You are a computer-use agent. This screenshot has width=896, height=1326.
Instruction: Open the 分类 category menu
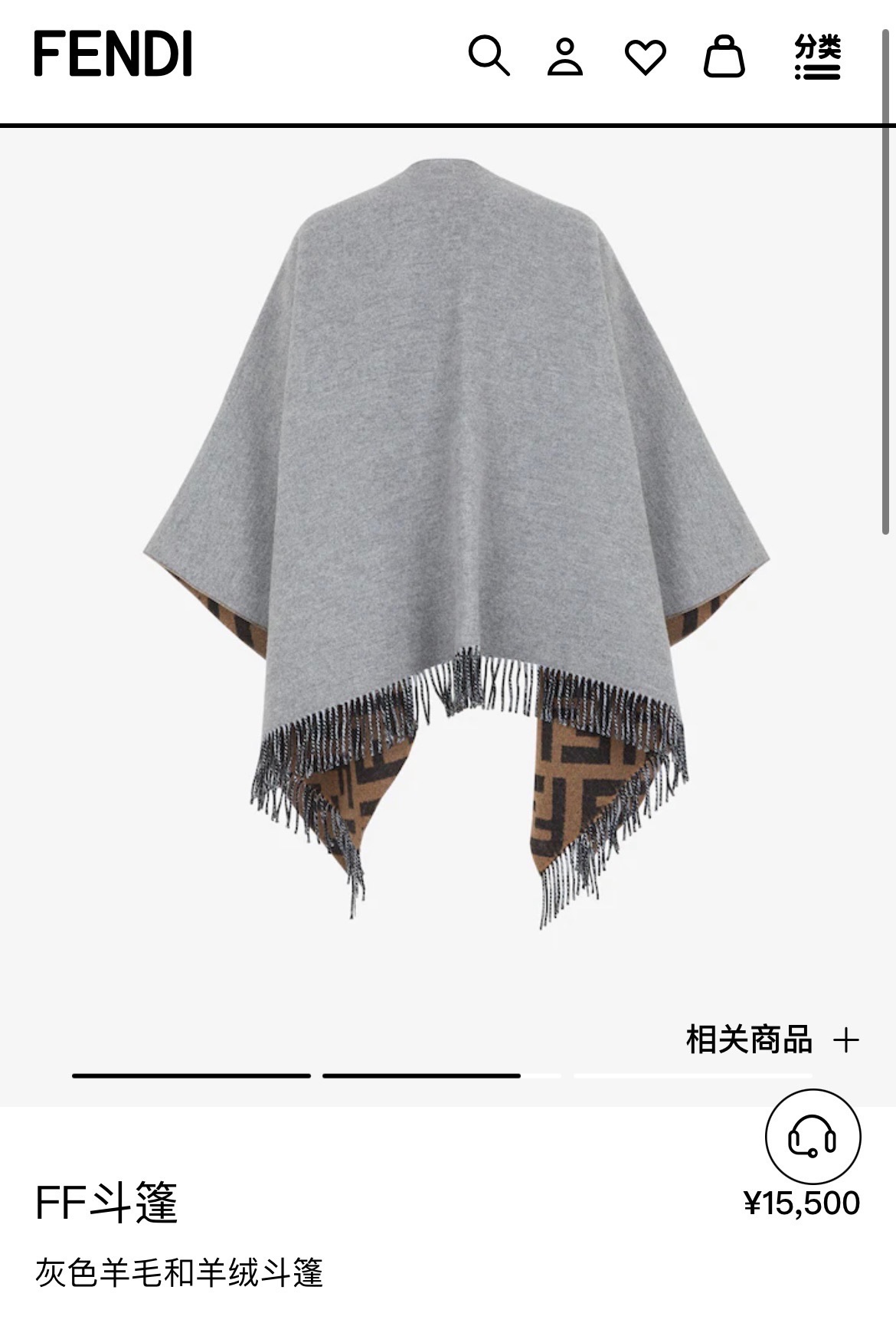click(x=817, y=57)
